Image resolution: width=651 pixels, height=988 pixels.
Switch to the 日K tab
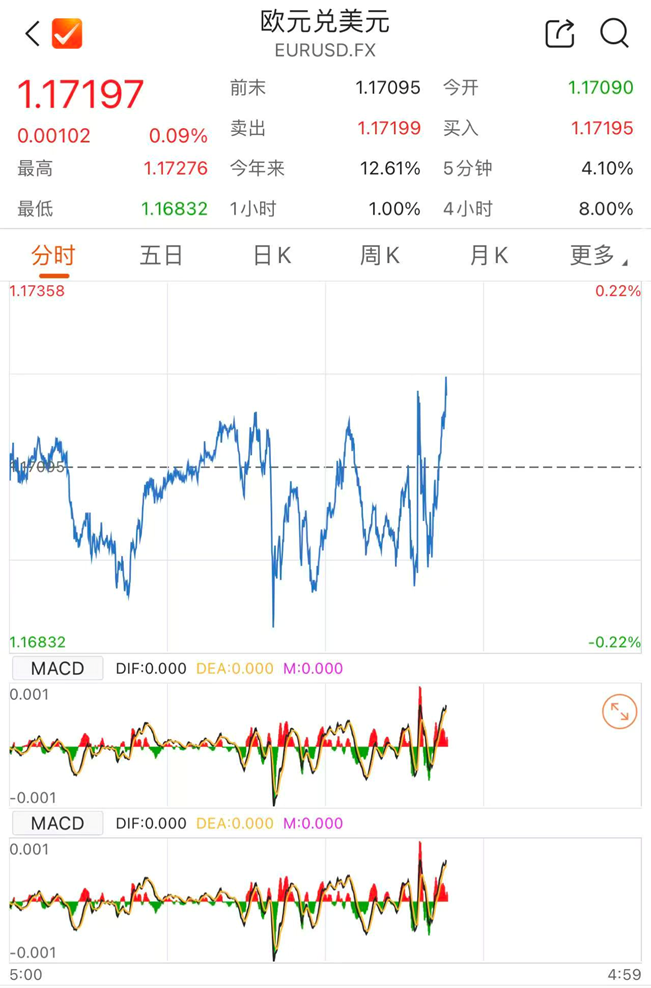tap(271, 255)
